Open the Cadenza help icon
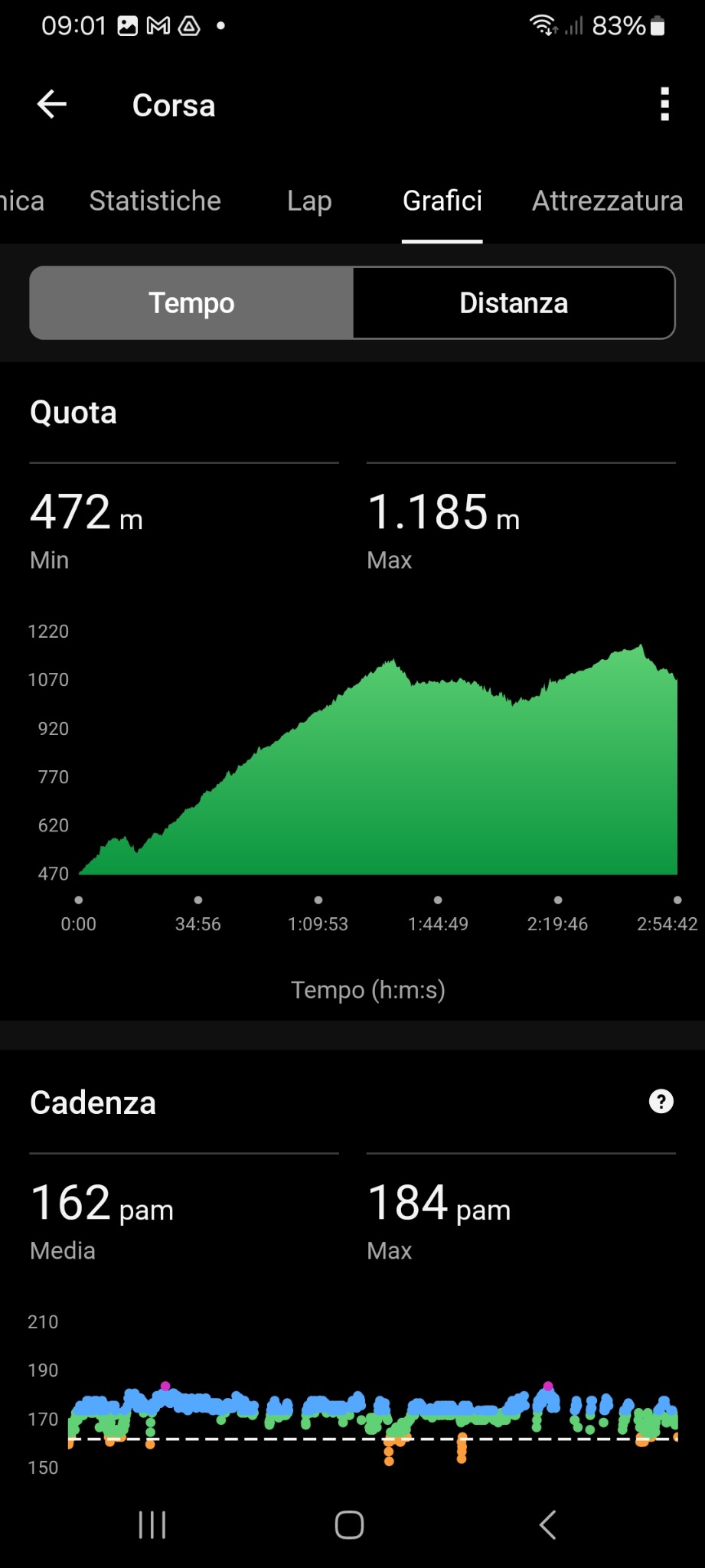Screen dimensions: 705x1568 (x=661, y=1102)
